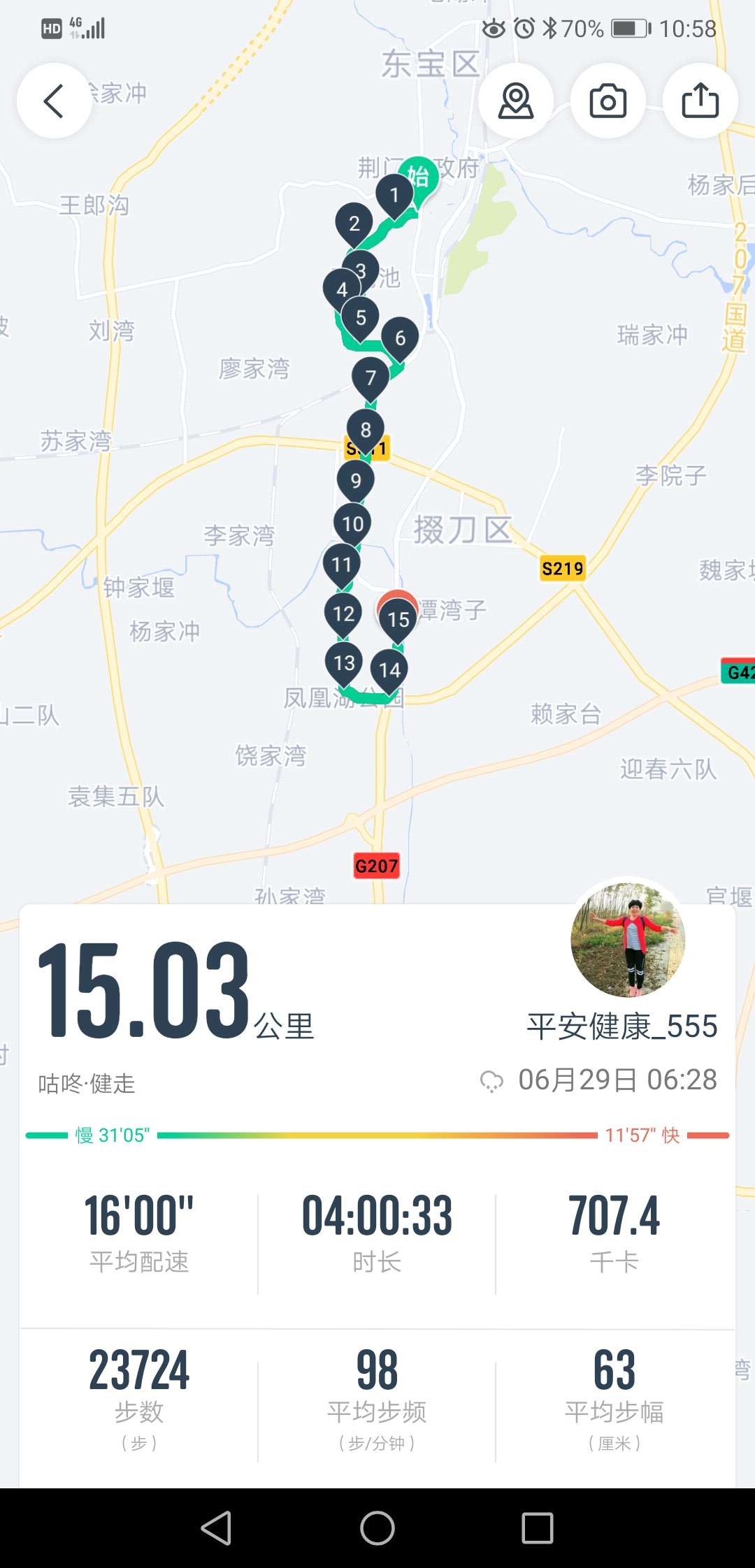Open the share function via share icon
Image resolution: width=755 pixels, height=1568 pixels.
(x=700, y=101)
